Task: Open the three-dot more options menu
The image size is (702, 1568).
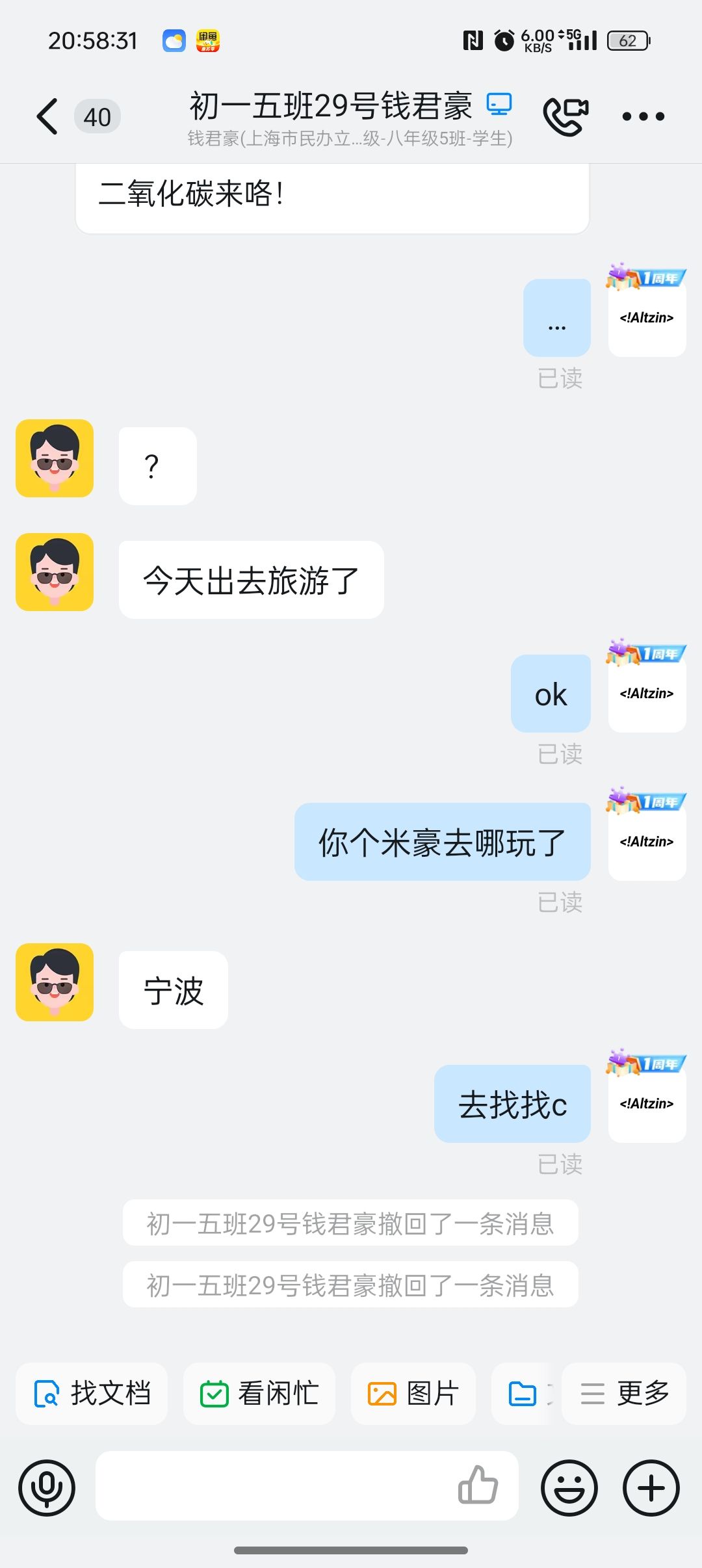Action: (x=643, y=117)
